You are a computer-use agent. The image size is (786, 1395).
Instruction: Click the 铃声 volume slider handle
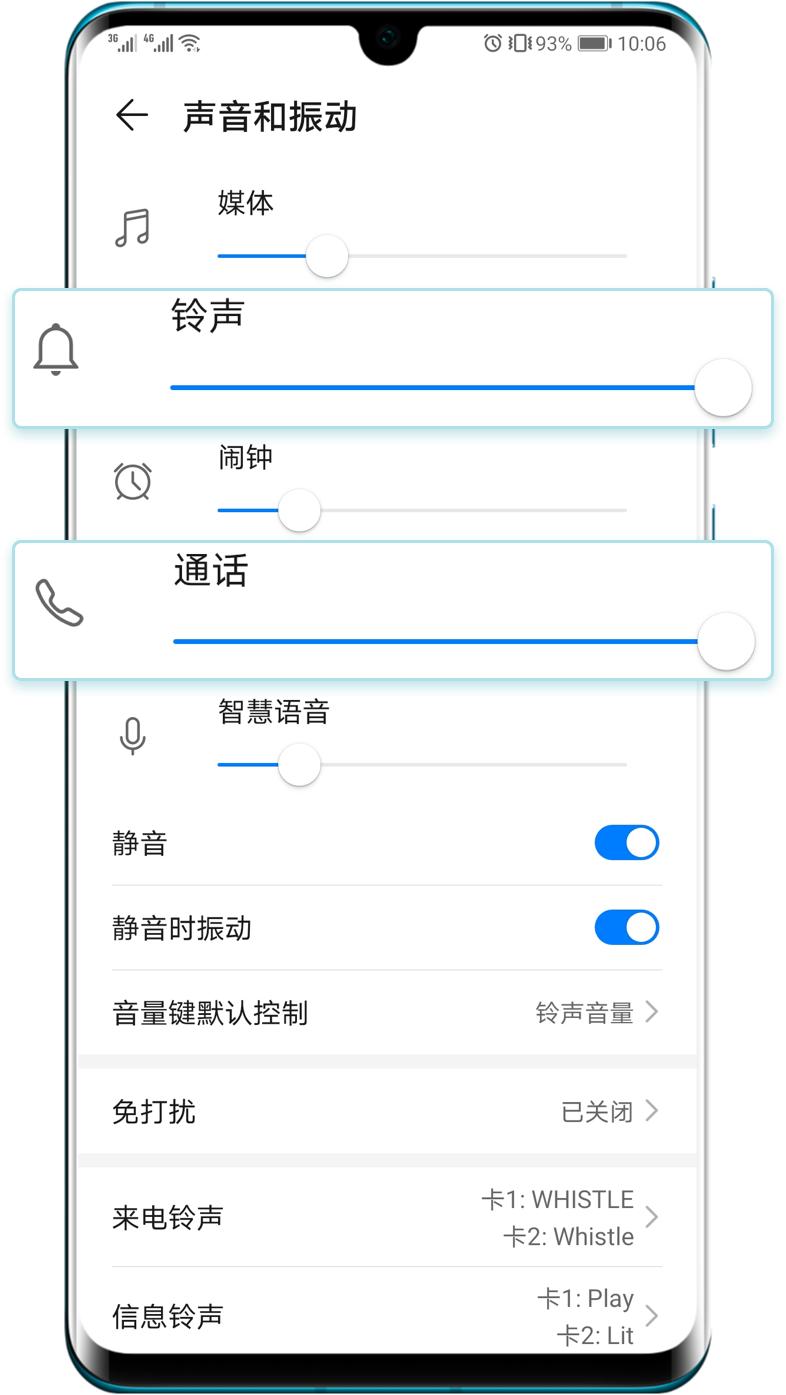pyautogui.click(x=722, y=387)
